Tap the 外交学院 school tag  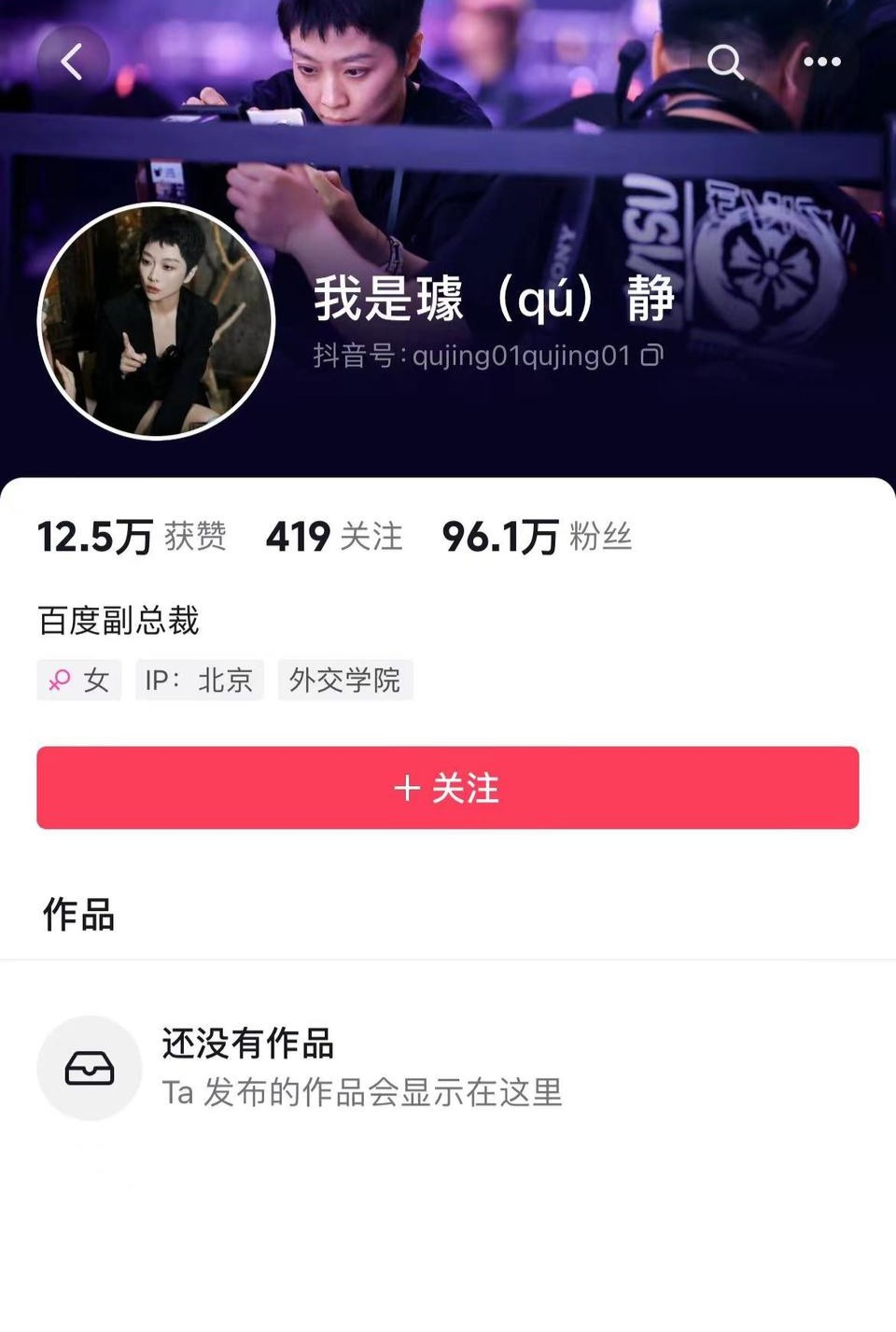click(x=344, y=680)
